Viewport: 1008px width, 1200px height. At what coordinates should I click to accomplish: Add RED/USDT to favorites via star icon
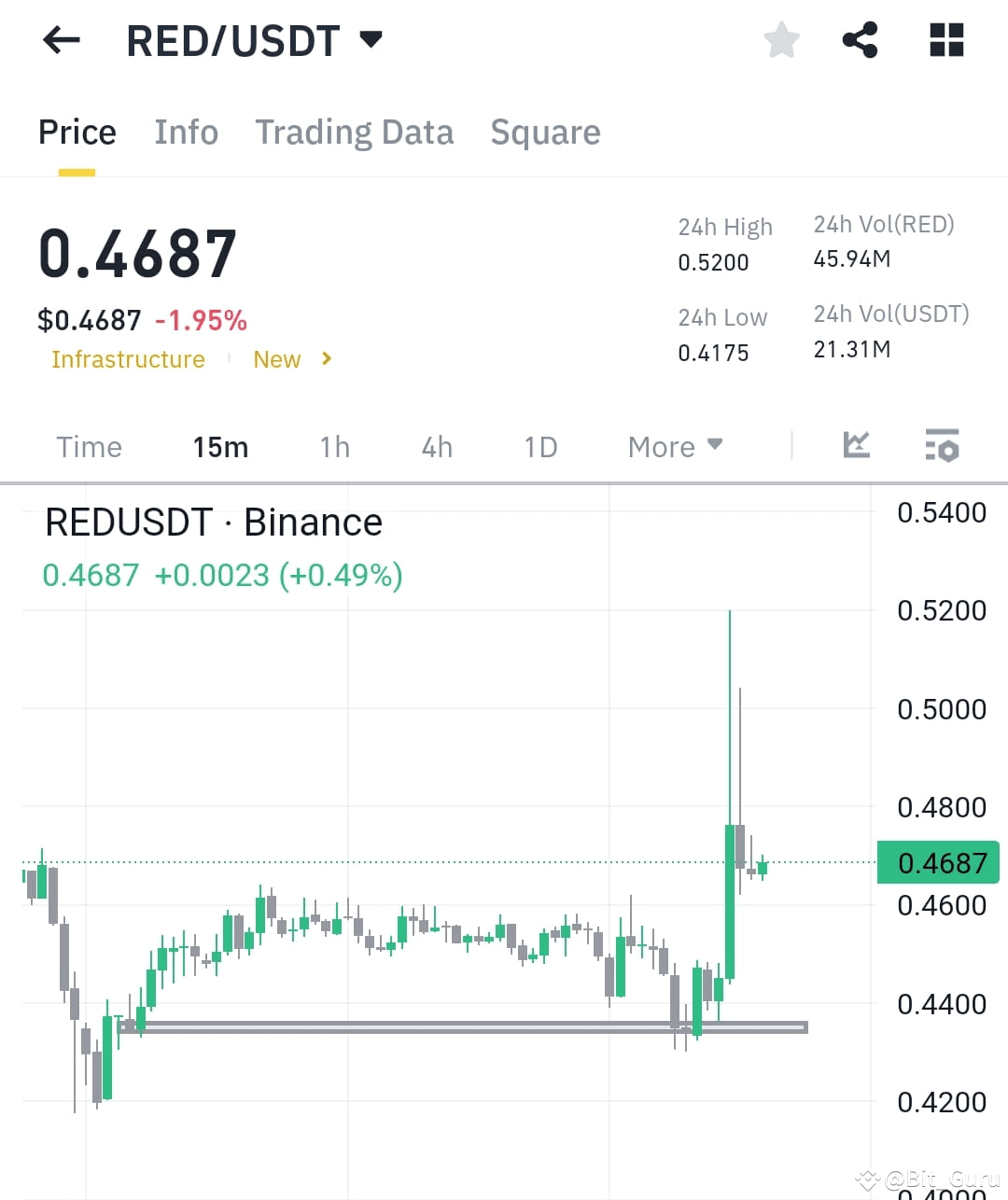pos(782,39)
